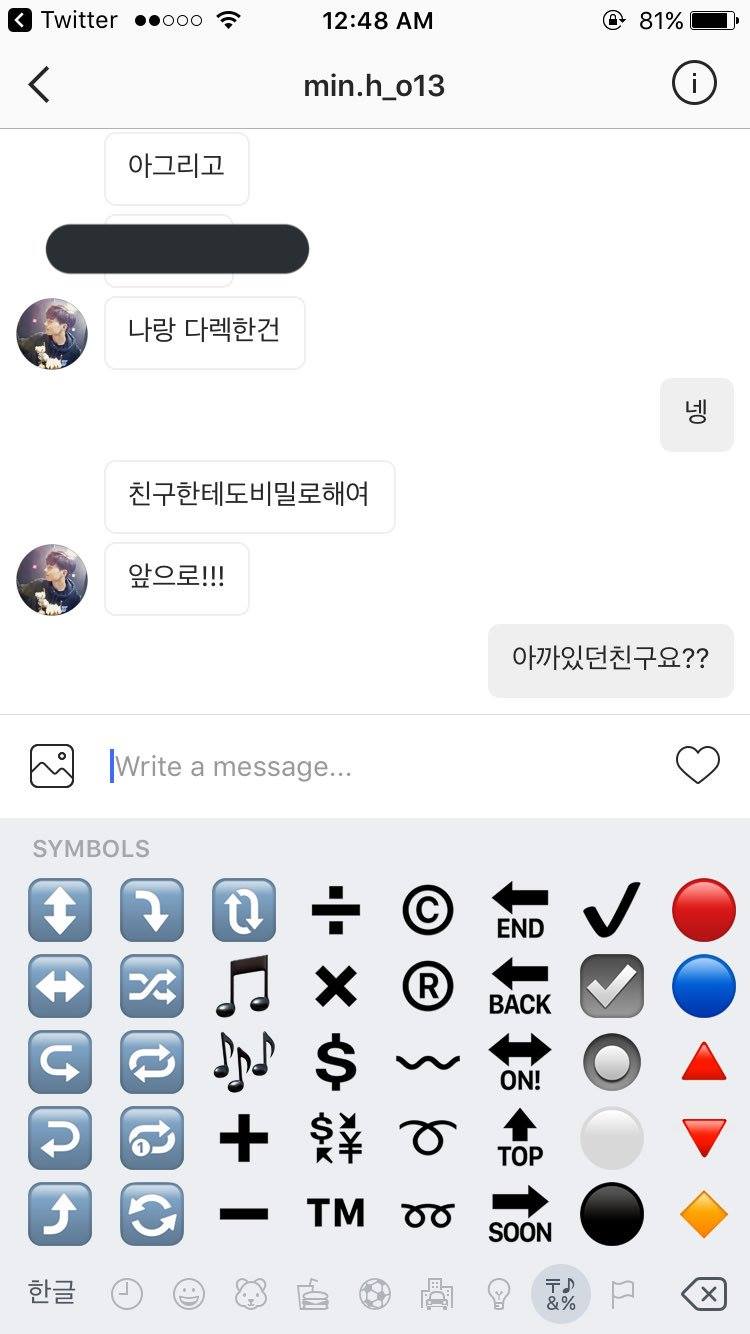The height and width of the screenshot is (1334, 750).
Task: Insert the heavy check mark emoji
Action: pyautogui.click(x=611, y=910)
